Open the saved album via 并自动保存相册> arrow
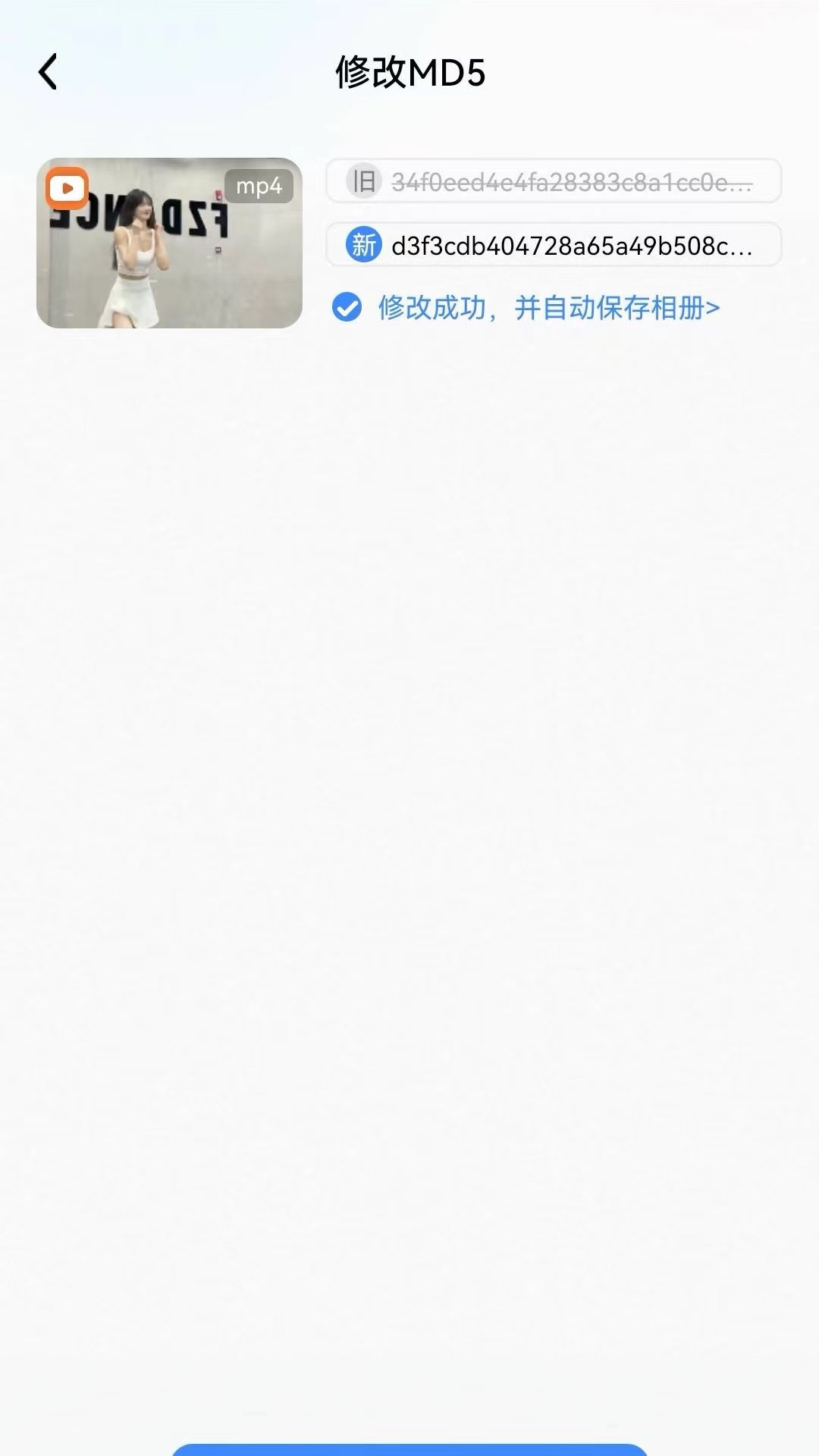The image size is (819, 1456). click(711, 308)
